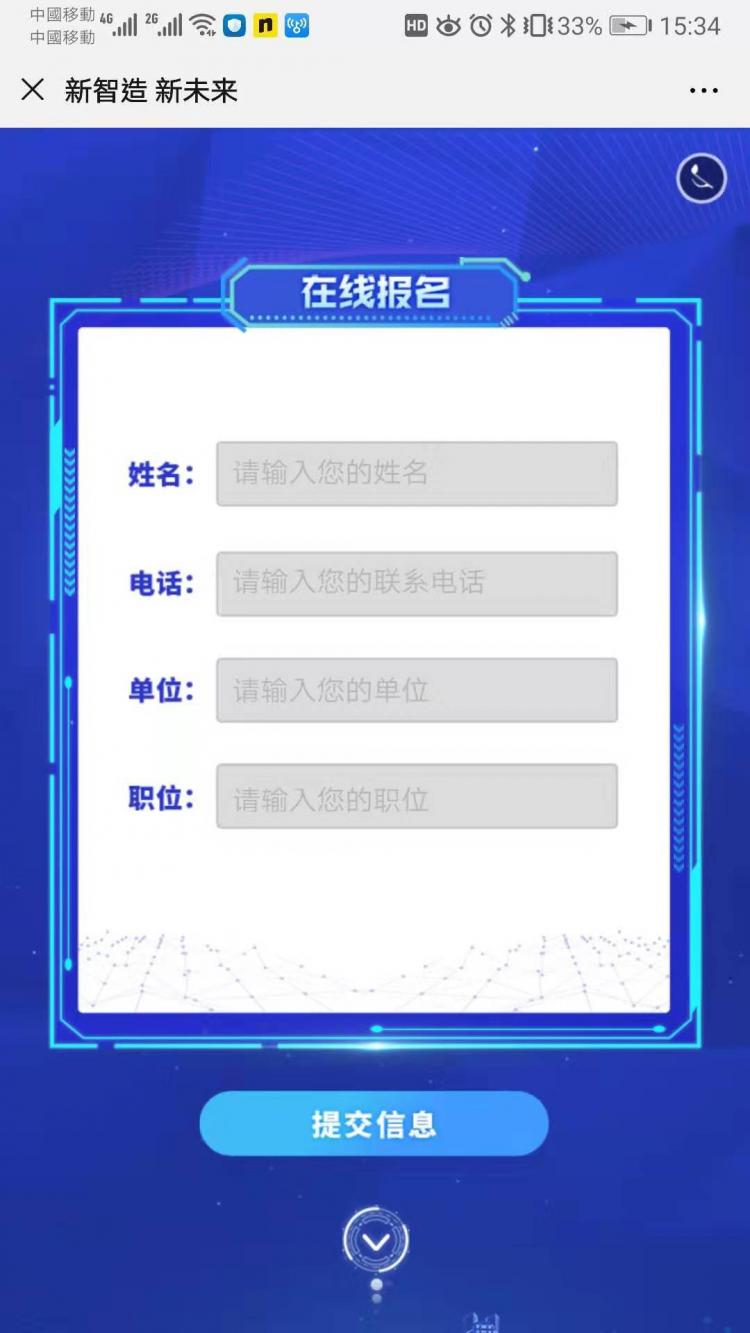
Task: Close the 新智造 新未来 page
Action: (33, 90)
